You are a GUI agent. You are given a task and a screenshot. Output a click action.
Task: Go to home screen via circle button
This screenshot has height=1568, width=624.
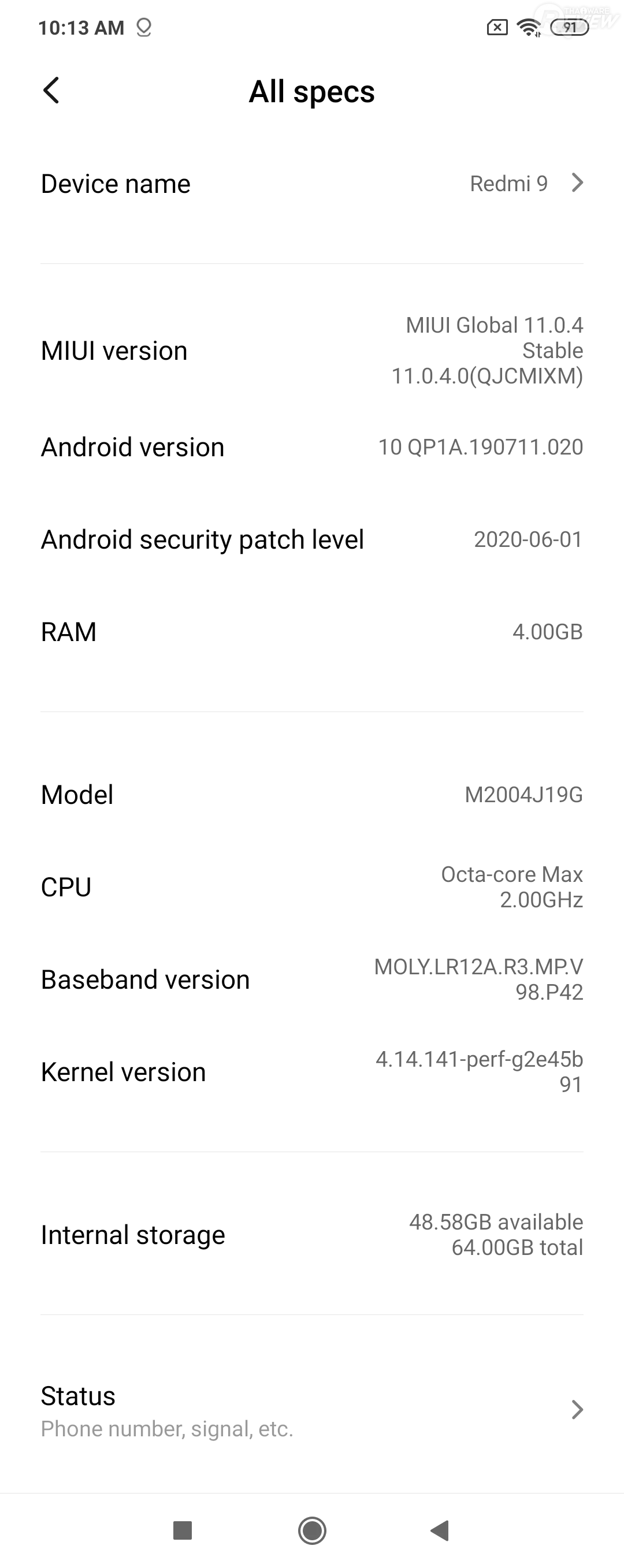coord(313,1530)
